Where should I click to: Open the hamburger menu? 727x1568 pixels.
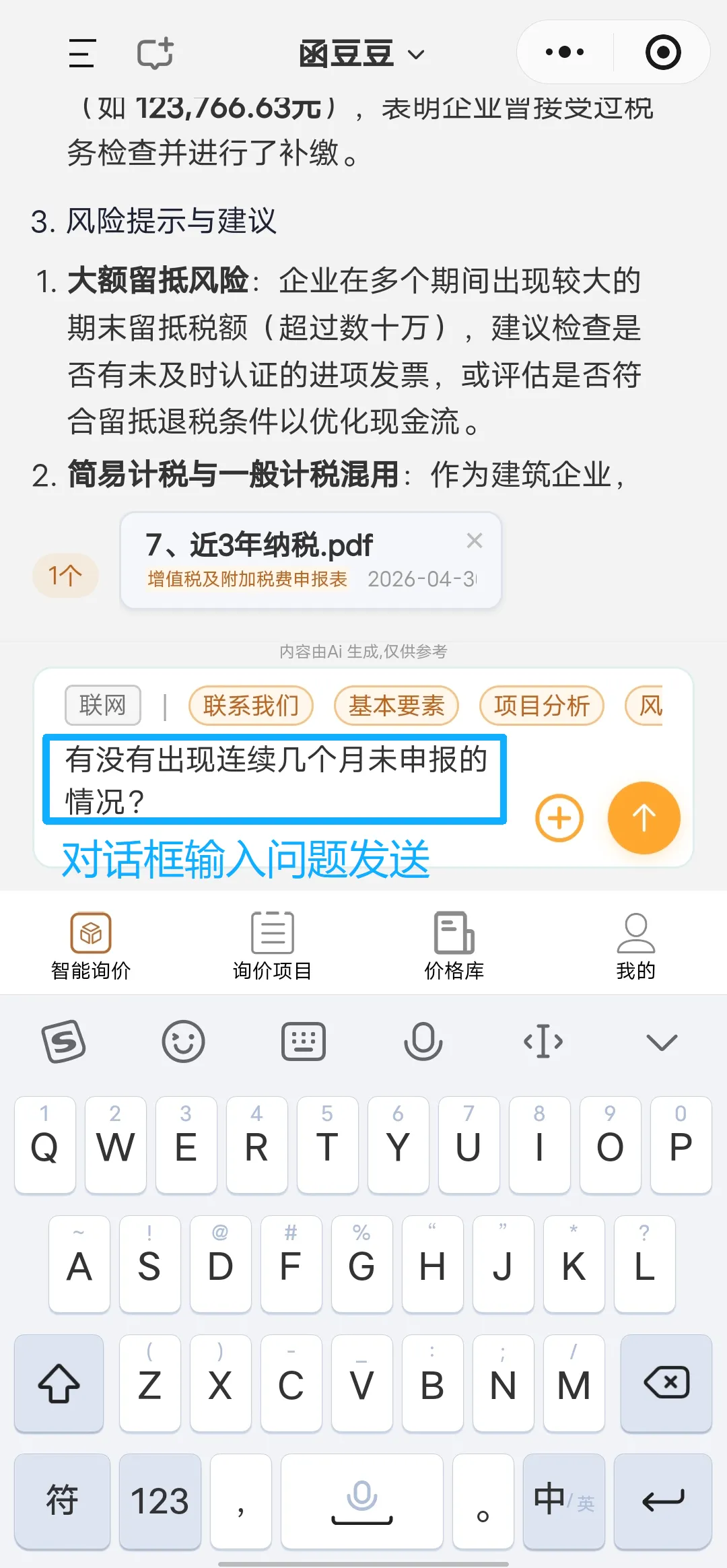81,53
